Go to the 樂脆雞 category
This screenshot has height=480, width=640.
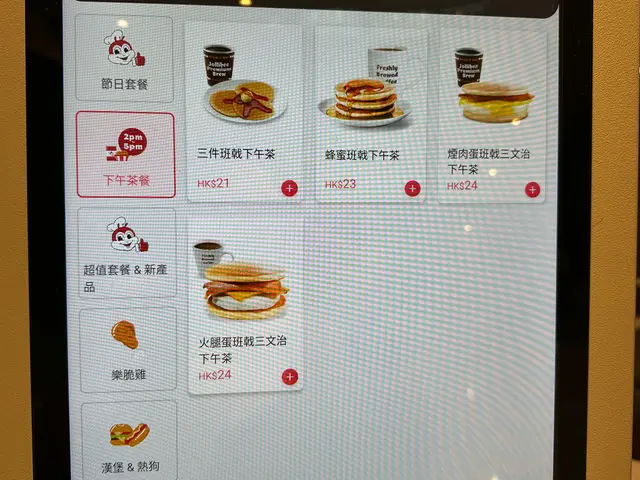[126, 348]
